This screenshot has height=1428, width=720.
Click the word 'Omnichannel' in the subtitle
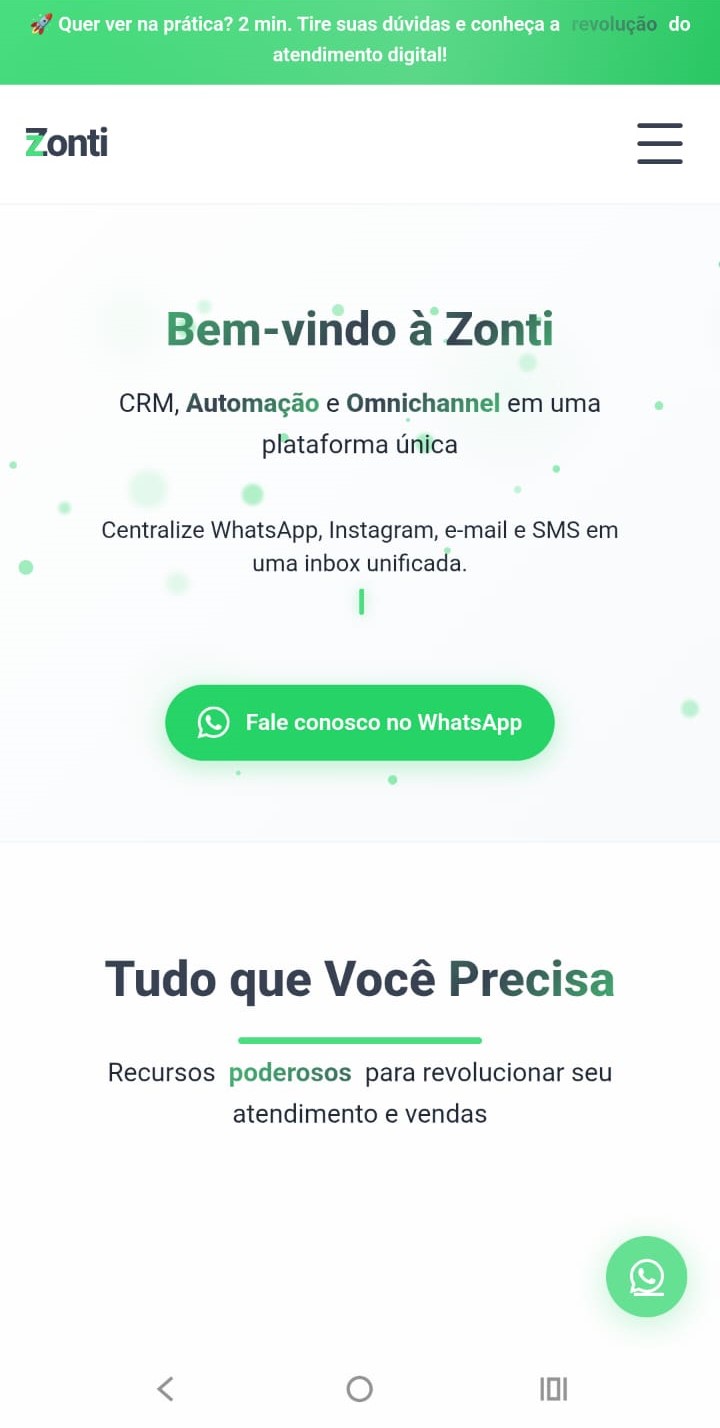point(423,403)
